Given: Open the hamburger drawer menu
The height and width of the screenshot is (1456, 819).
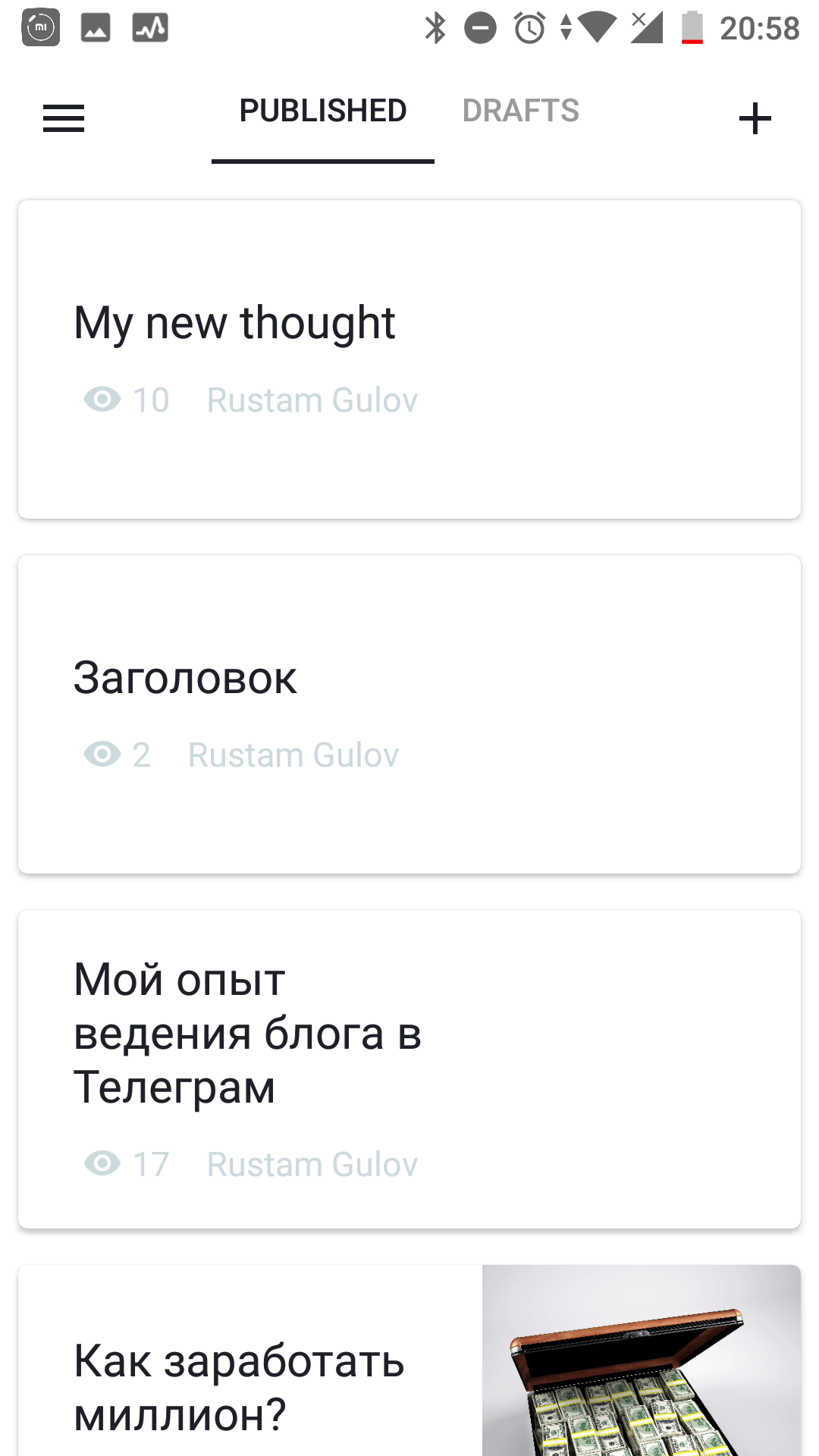Looking at the screenshot, I should [x=64, y=118].
